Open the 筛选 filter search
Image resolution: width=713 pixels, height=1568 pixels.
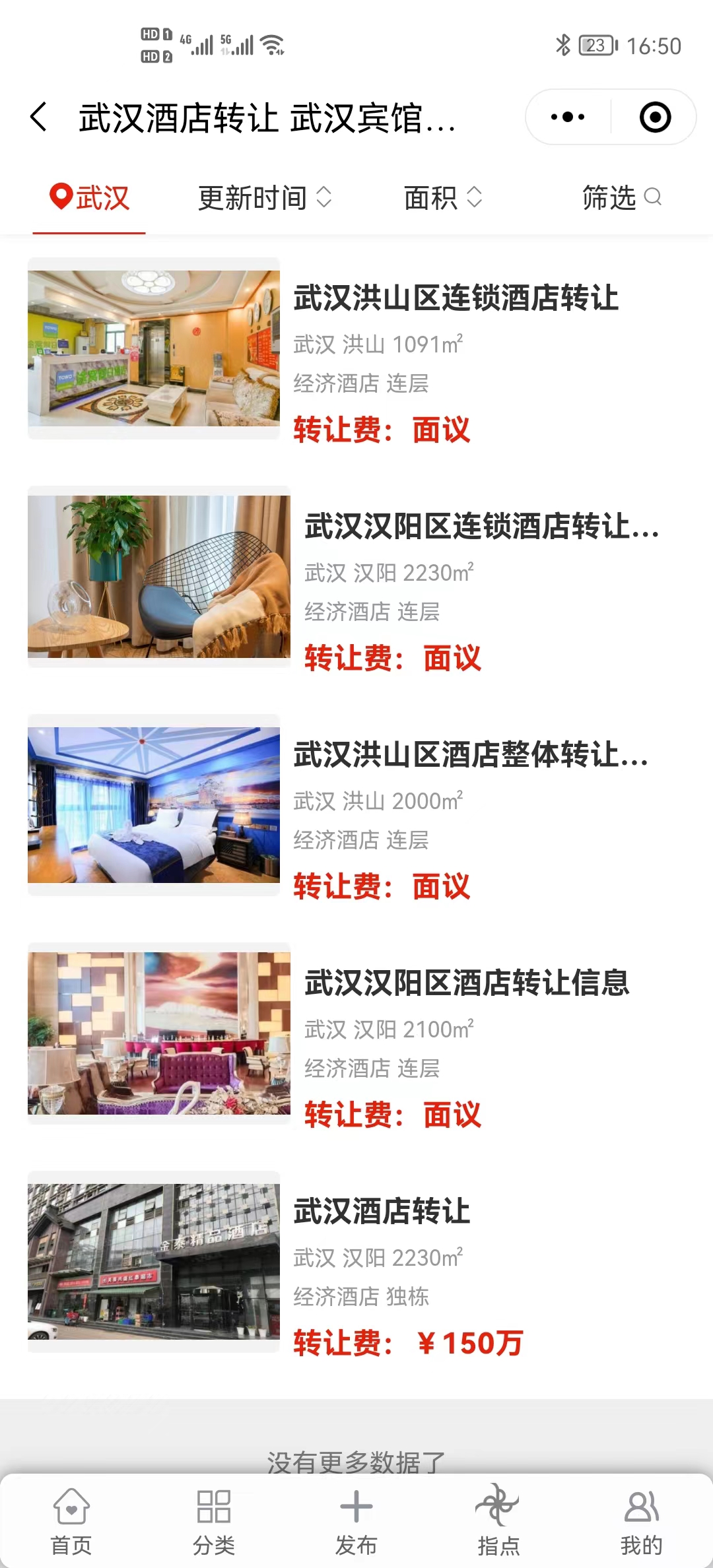621,198
